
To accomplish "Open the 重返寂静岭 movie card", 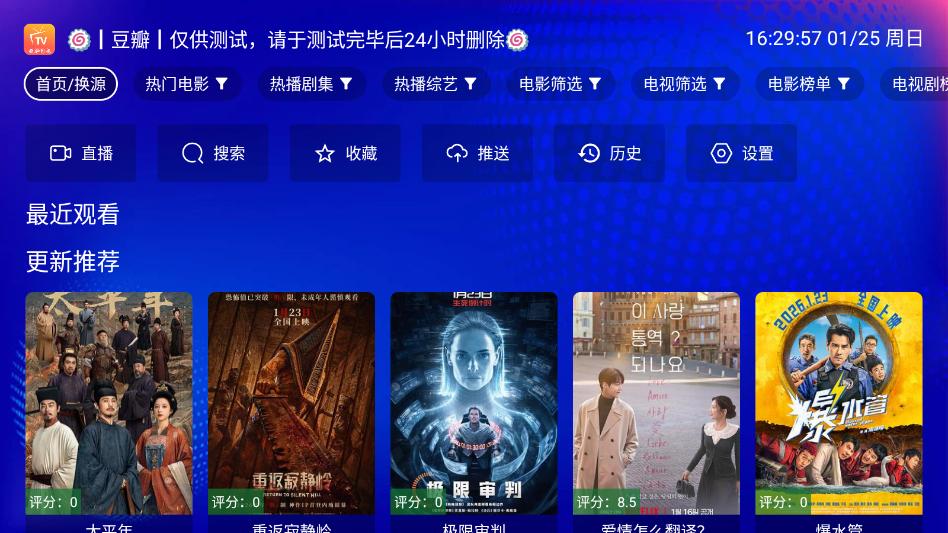I will [x=291, y=403].
